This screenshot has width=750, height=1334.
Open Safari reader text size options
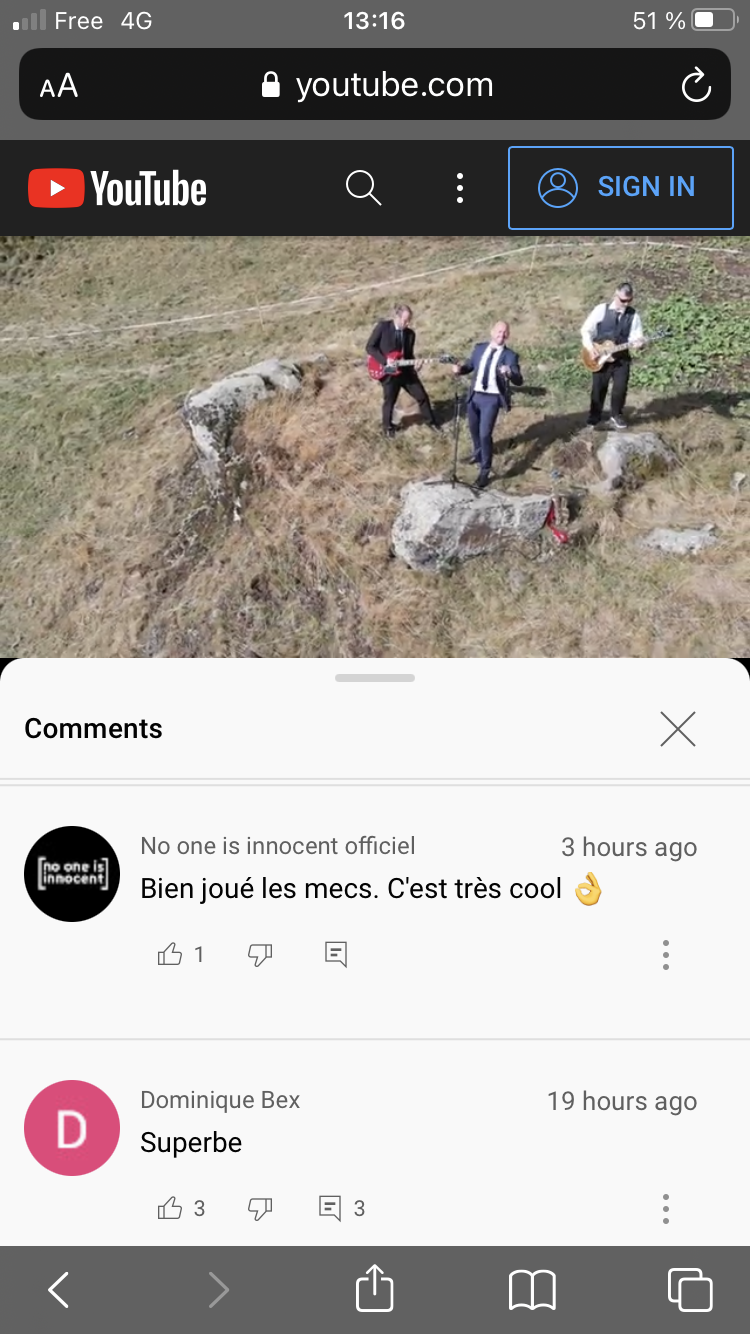point(59,86)
